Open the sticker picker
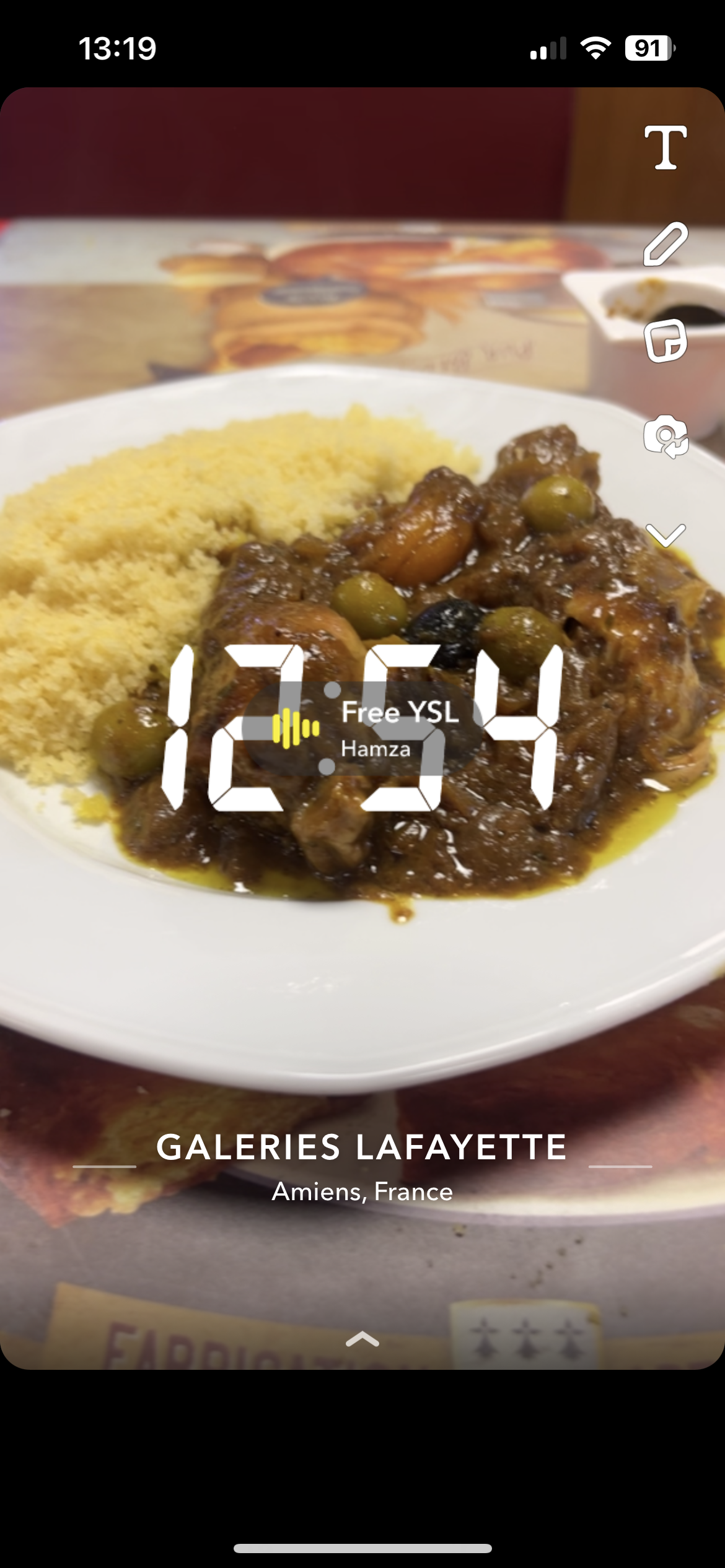The width and height of the screenshot is (725, 1568). 666,341
